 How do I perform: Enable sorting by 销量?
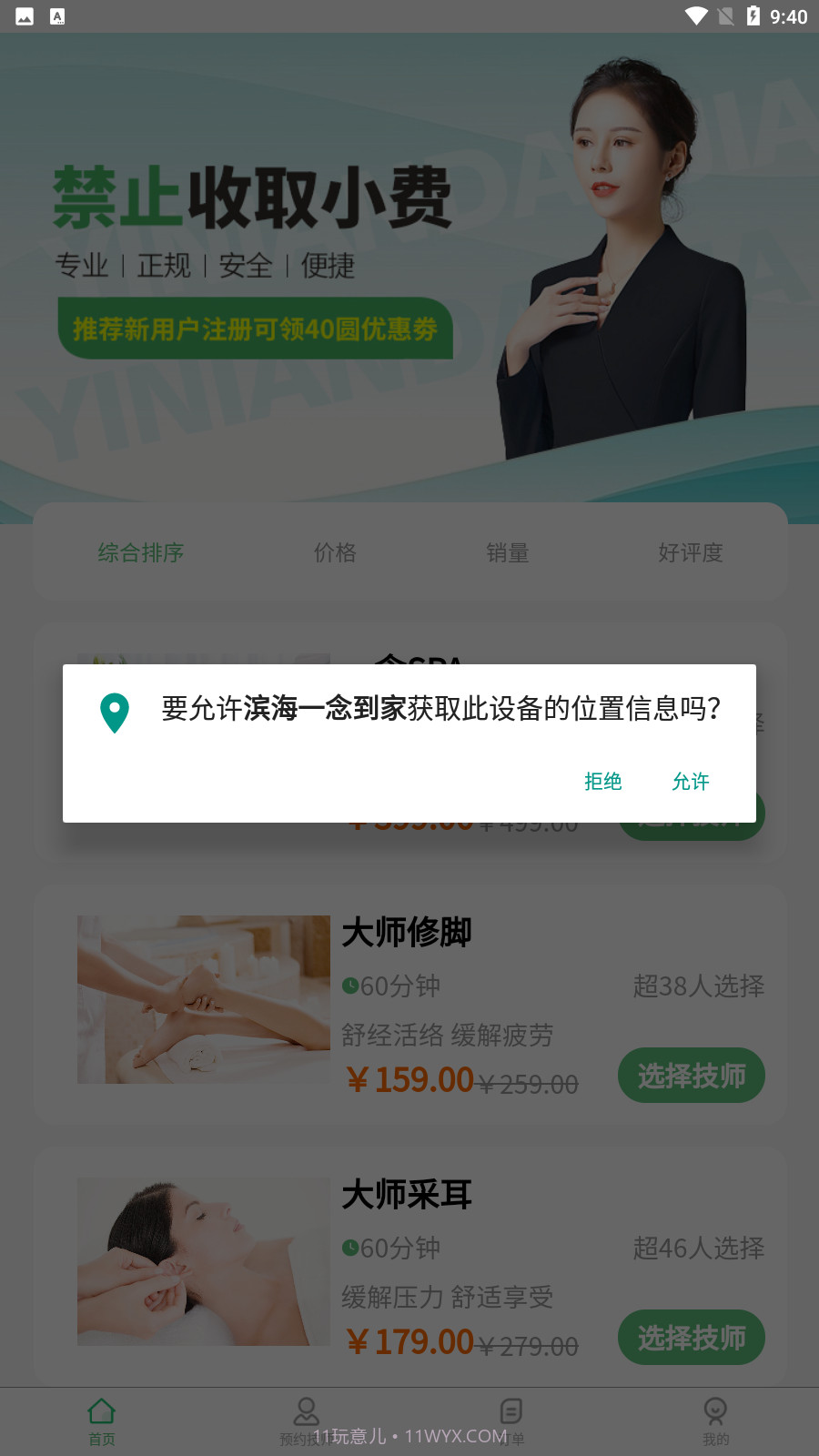508,552
